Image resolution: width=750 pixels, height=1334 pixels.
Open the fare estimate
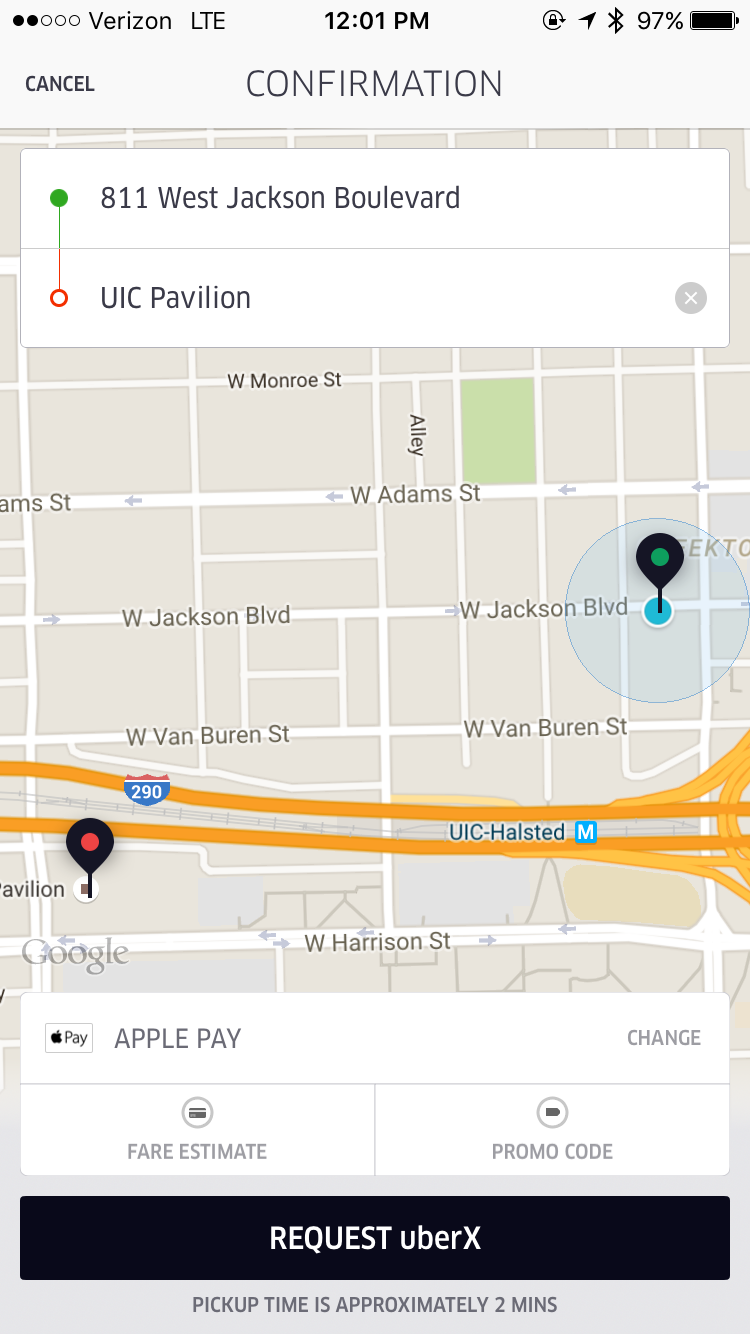coord(197,1130)
